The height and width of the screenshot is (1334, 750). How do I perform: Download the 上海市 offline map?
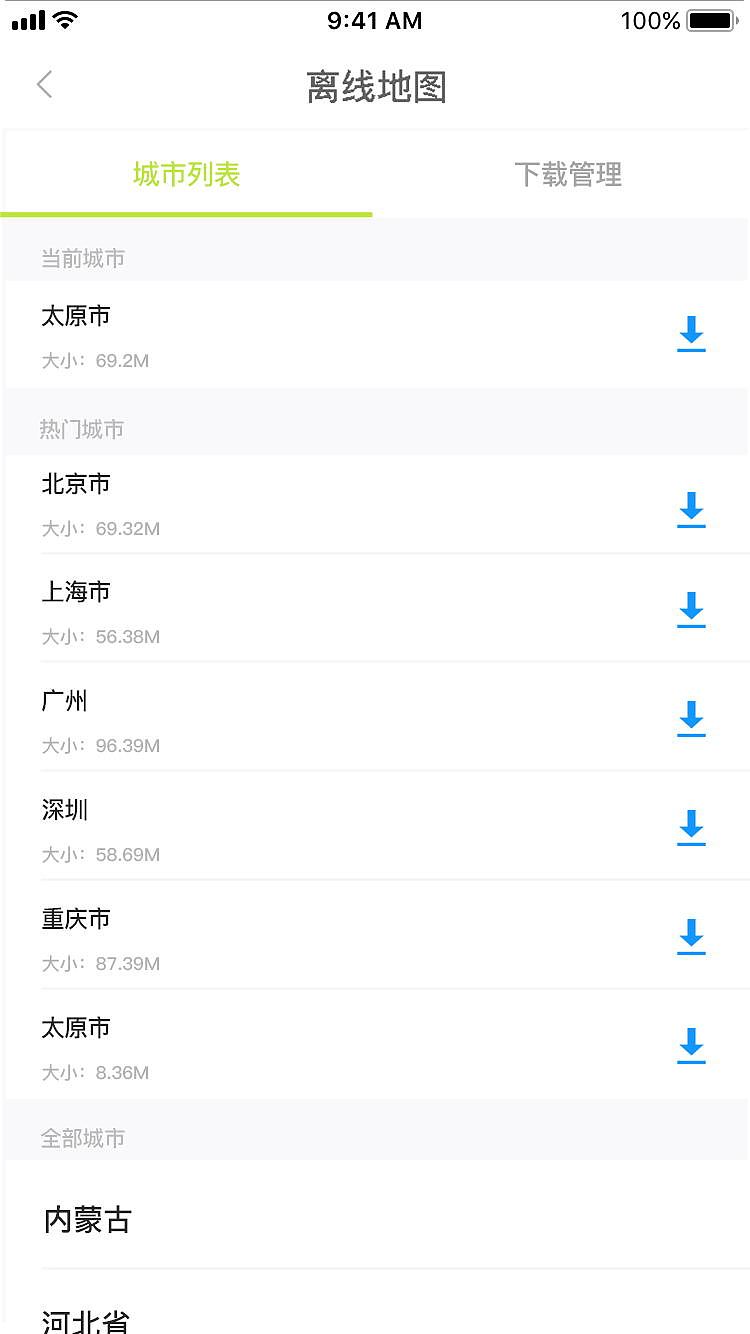[x=691, y=610]
